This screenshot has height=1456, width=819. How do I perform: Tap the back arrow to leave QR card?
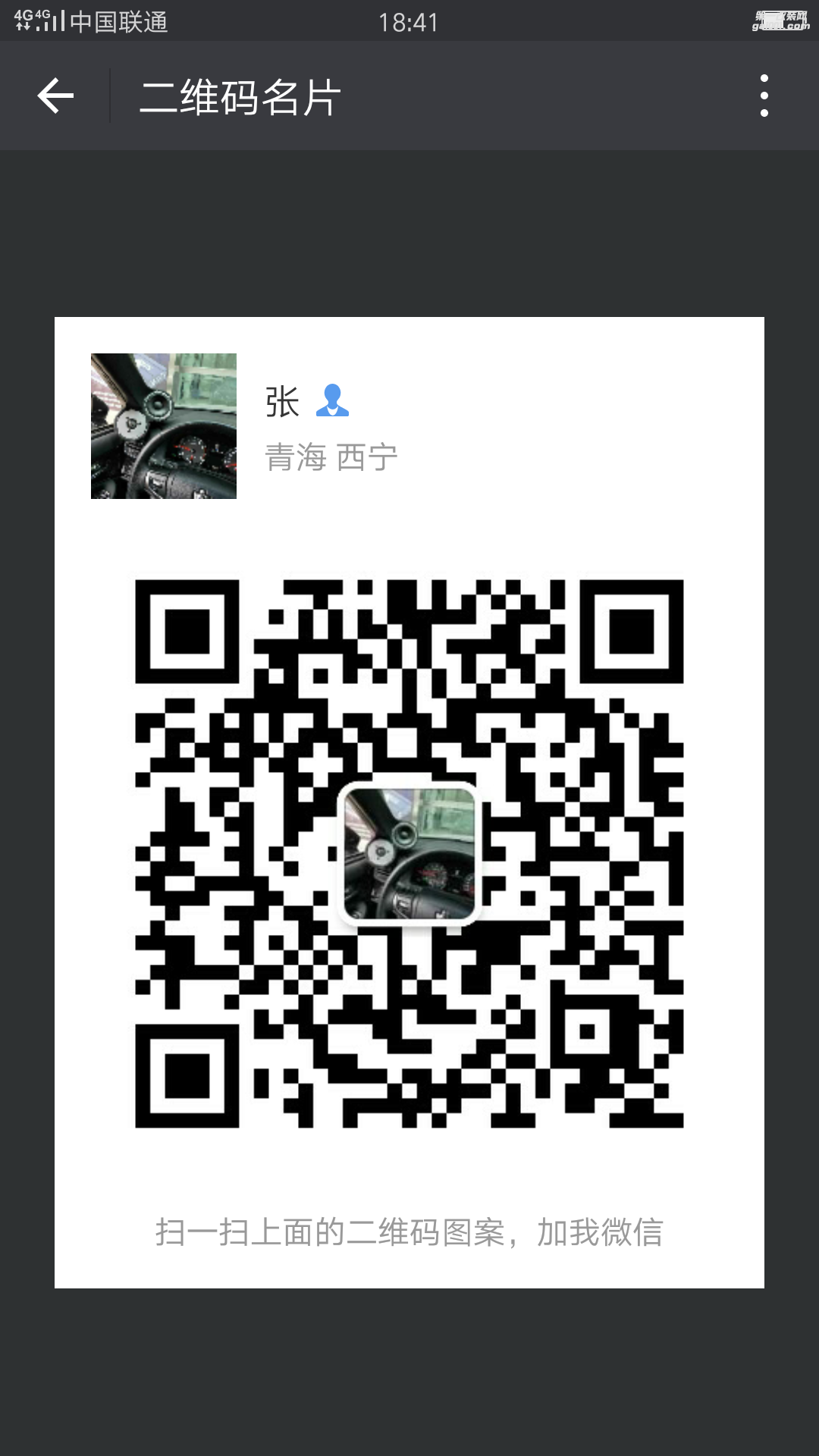[x=55, y=96]
